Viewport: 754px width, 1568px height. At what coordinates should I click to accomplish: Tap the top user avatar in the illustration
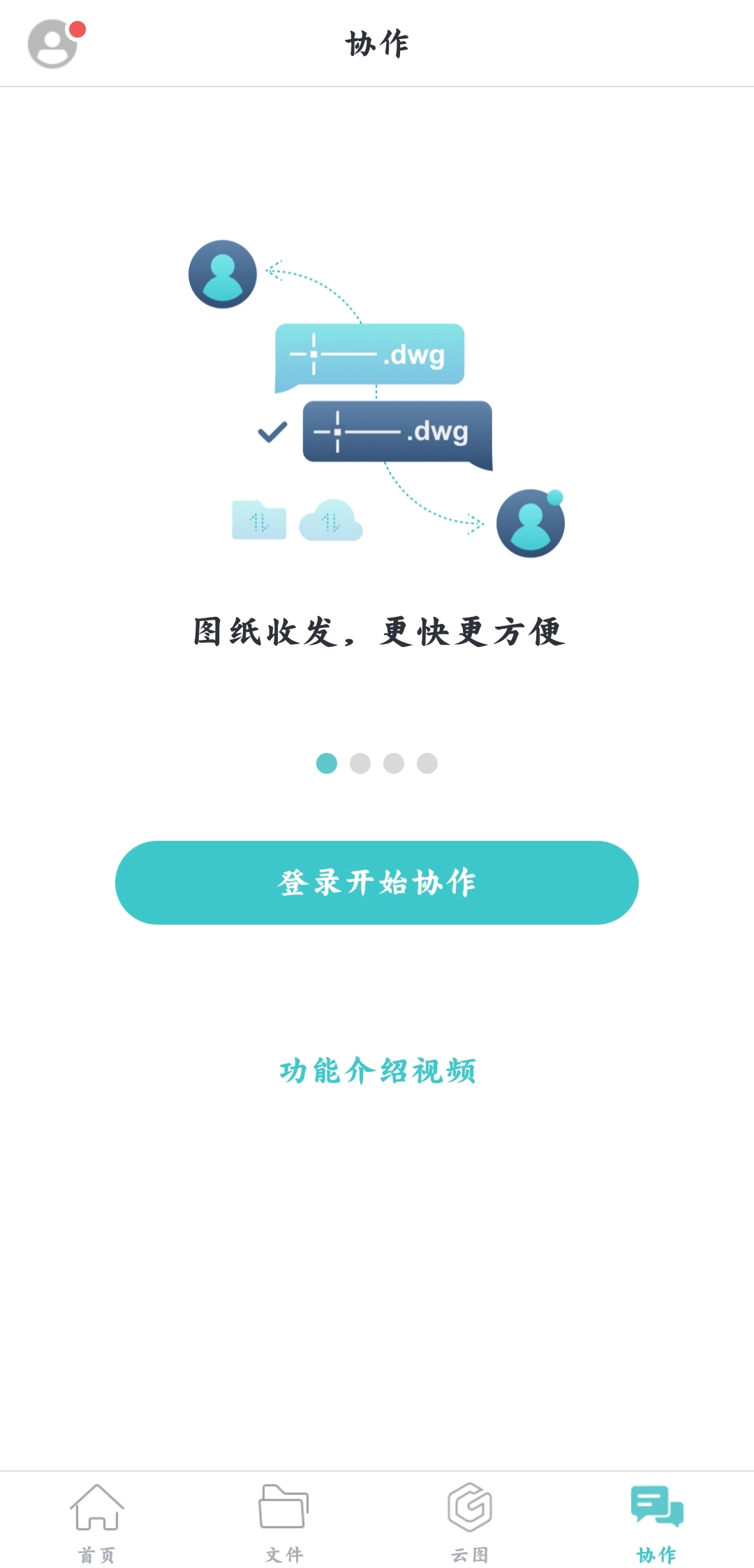(222, 274)
